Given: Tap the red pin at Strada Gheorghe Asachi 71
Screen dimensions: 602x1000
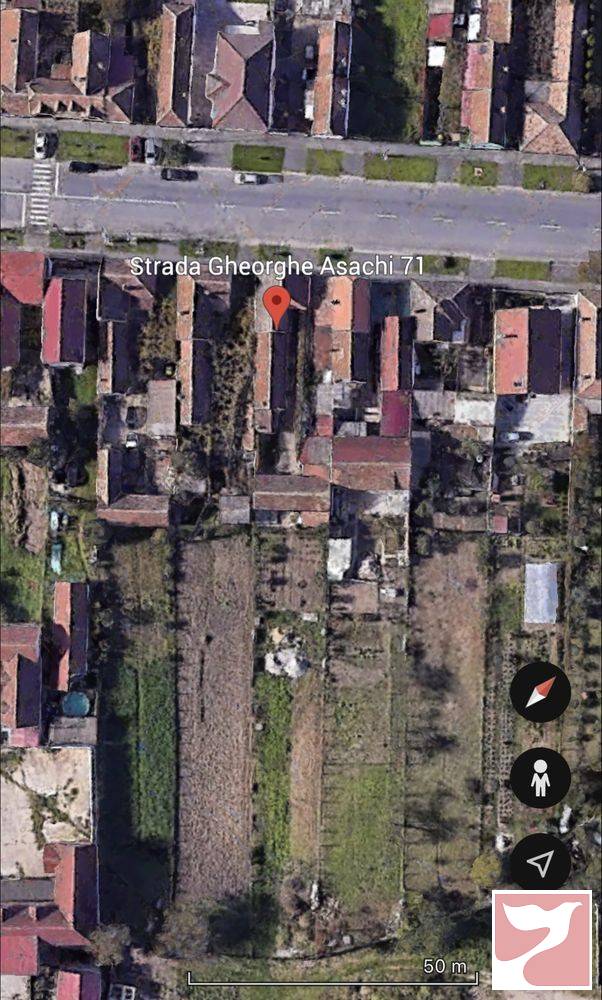Looking at the screenshot, I should tap(276, 304).
